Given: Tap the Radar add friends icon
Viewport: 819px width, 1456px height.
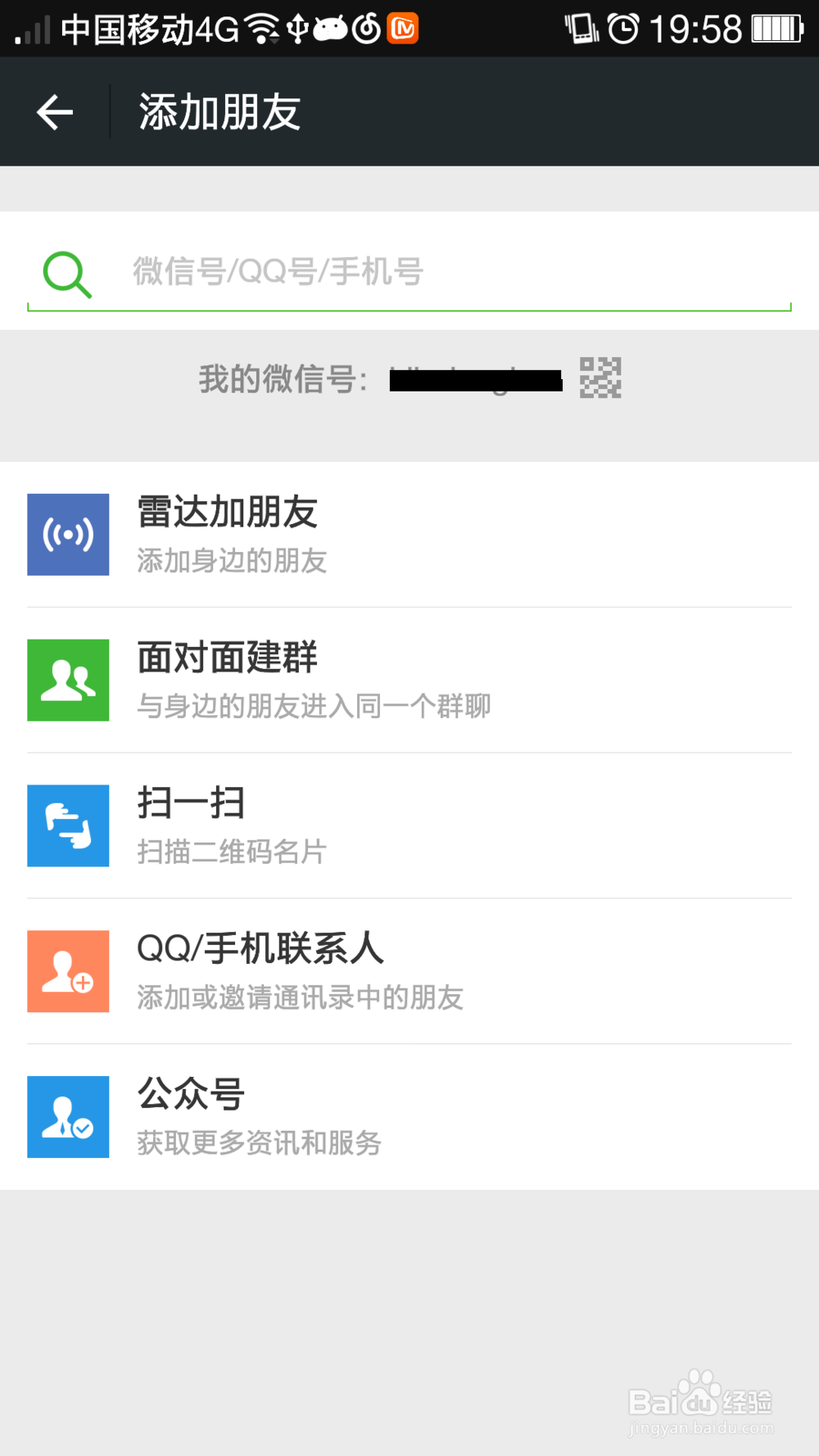Looking at the screenshot, I should pyautogui.click(x=68, y=534).
